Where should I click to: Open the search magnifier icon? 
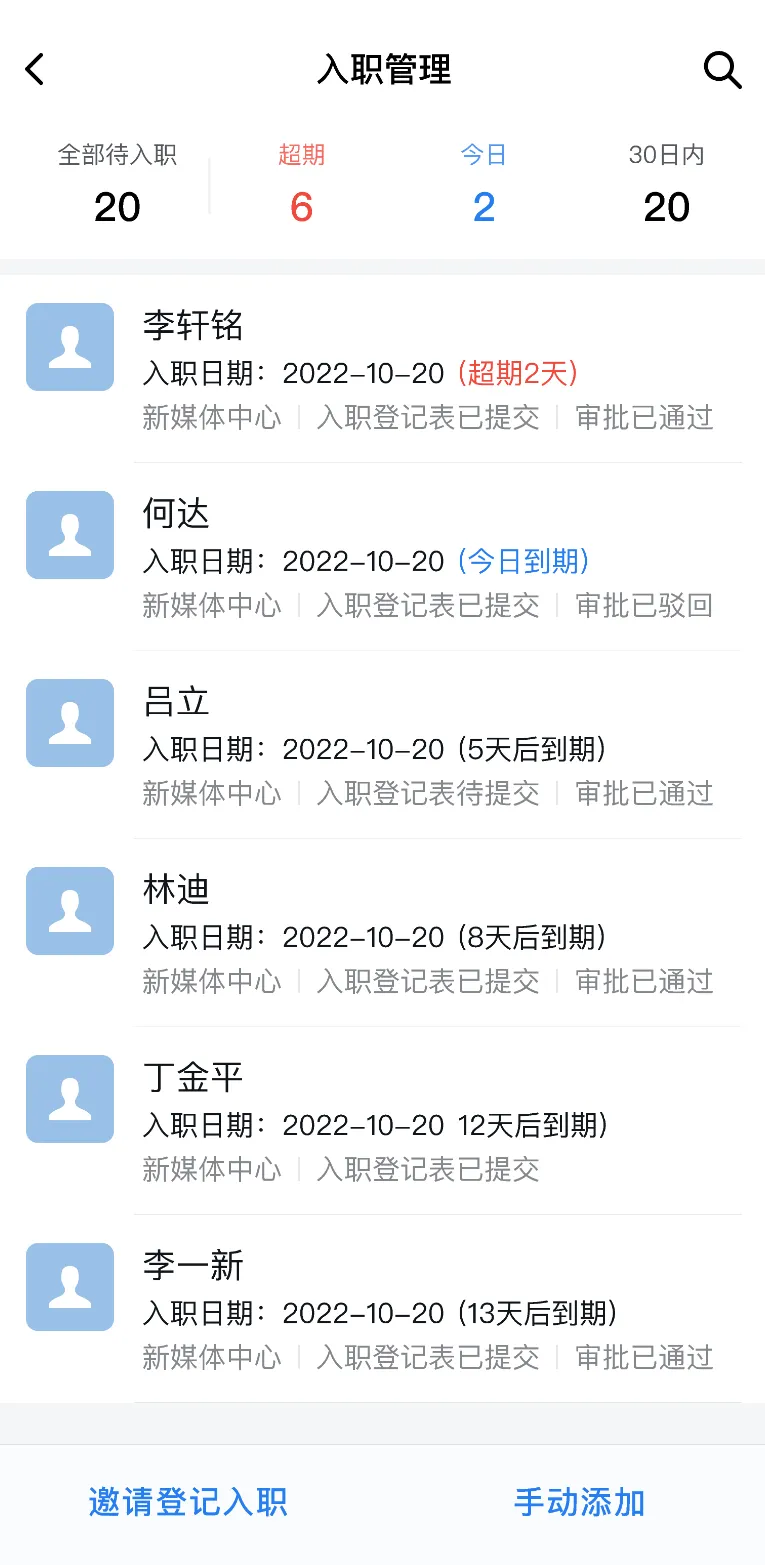pyautogui.click(x=722, y=70)
